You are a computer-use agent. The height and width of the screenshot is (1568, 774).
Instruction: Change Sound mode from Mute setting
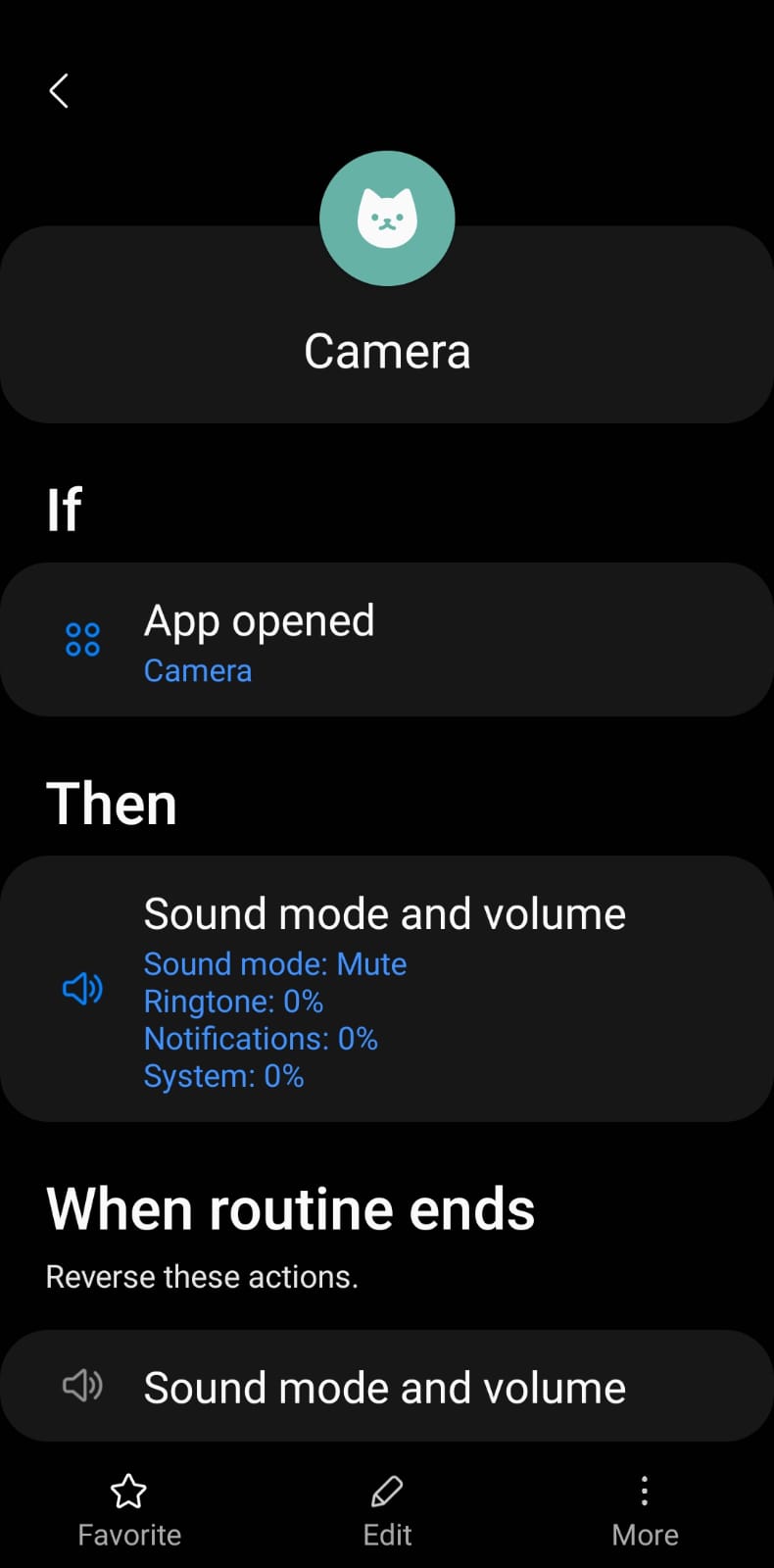point(274,964)
